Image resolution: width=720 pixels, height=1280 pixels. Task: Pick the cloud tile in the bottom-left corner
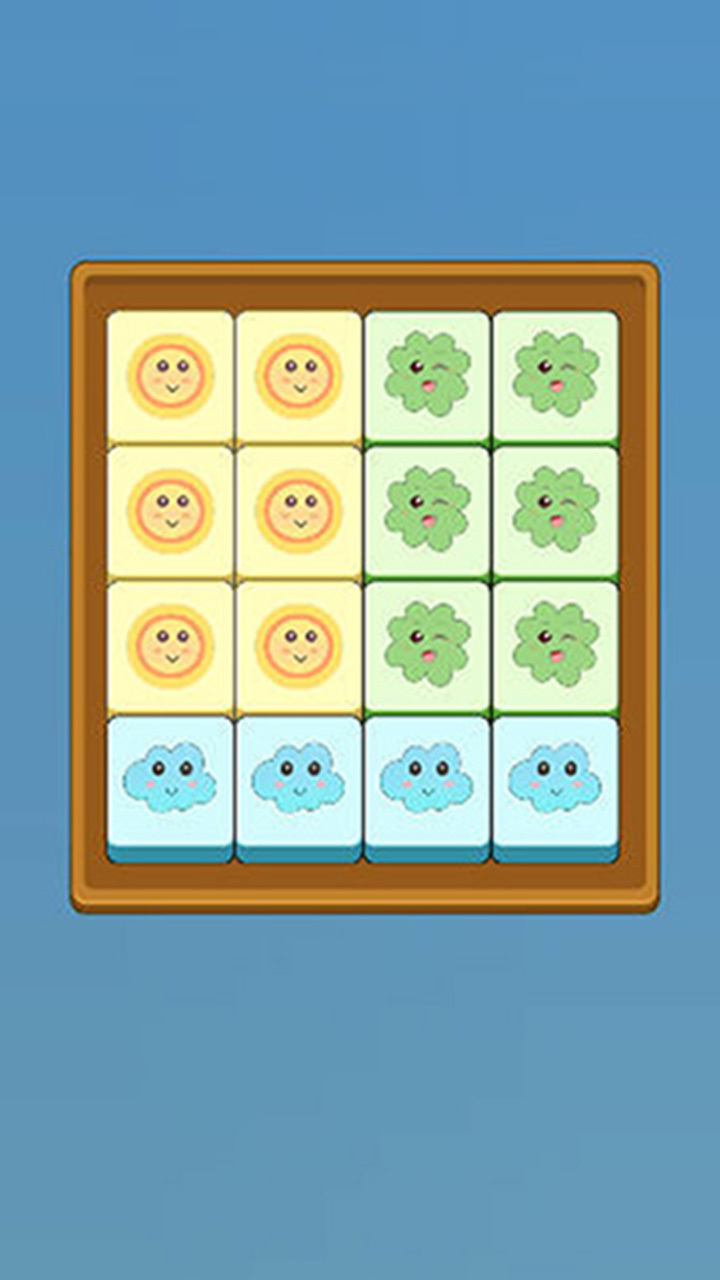pyautogui.click(x=170, y=780)
